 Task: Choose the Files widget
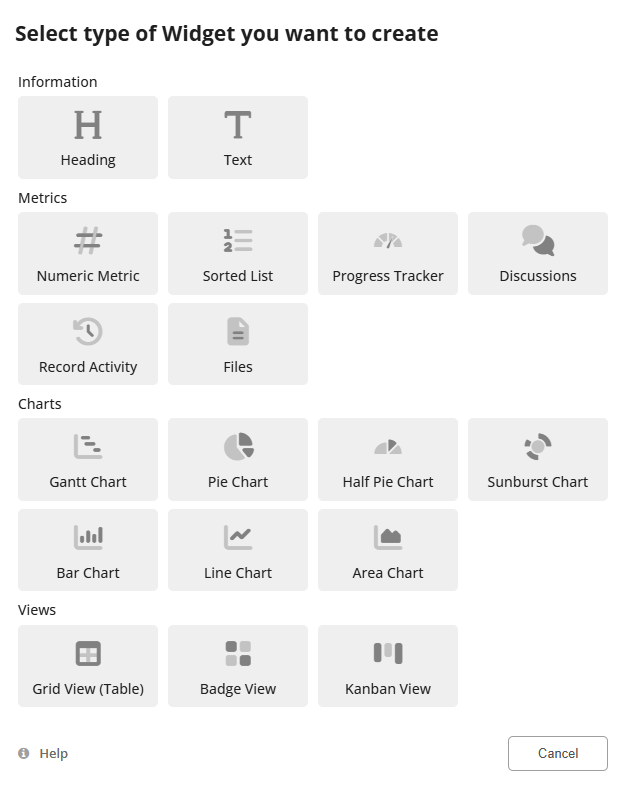coord(238,344)
